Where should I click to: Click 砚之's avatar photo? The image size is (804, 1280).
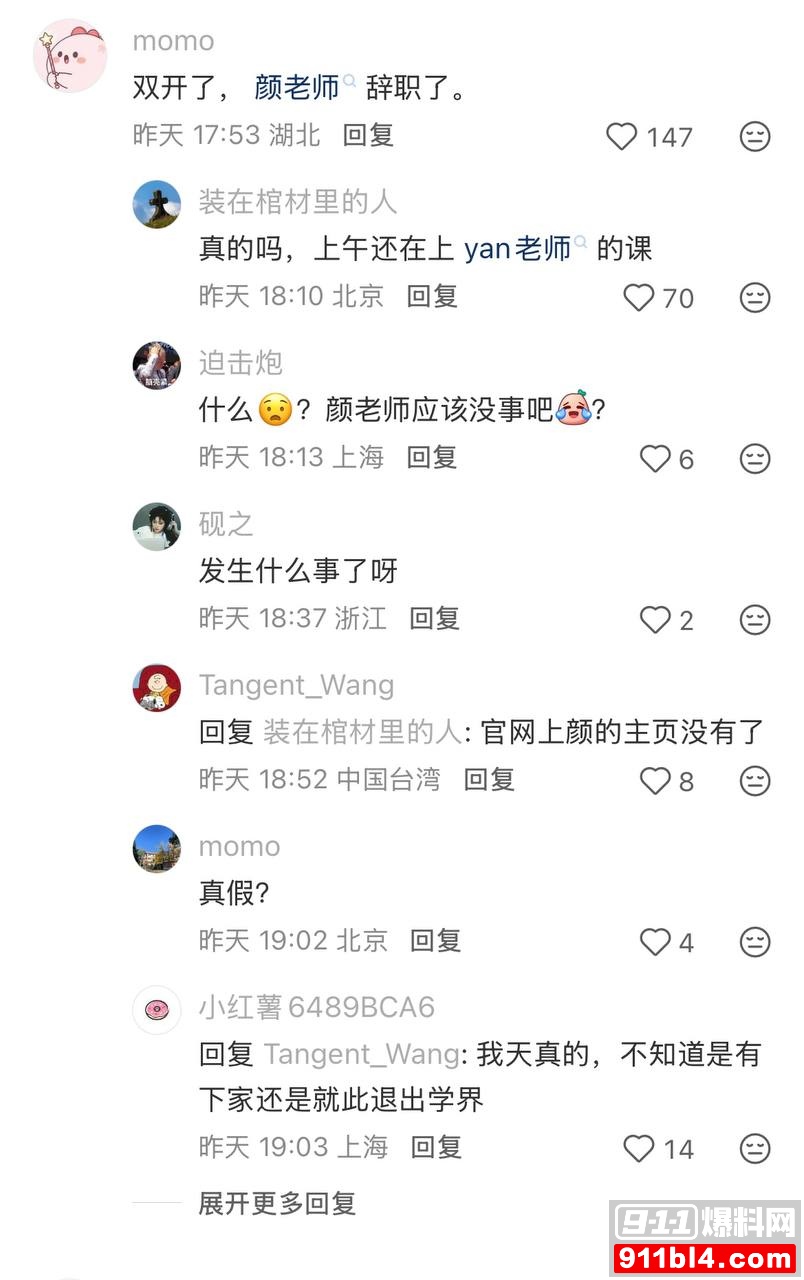[x=156, y=526]
